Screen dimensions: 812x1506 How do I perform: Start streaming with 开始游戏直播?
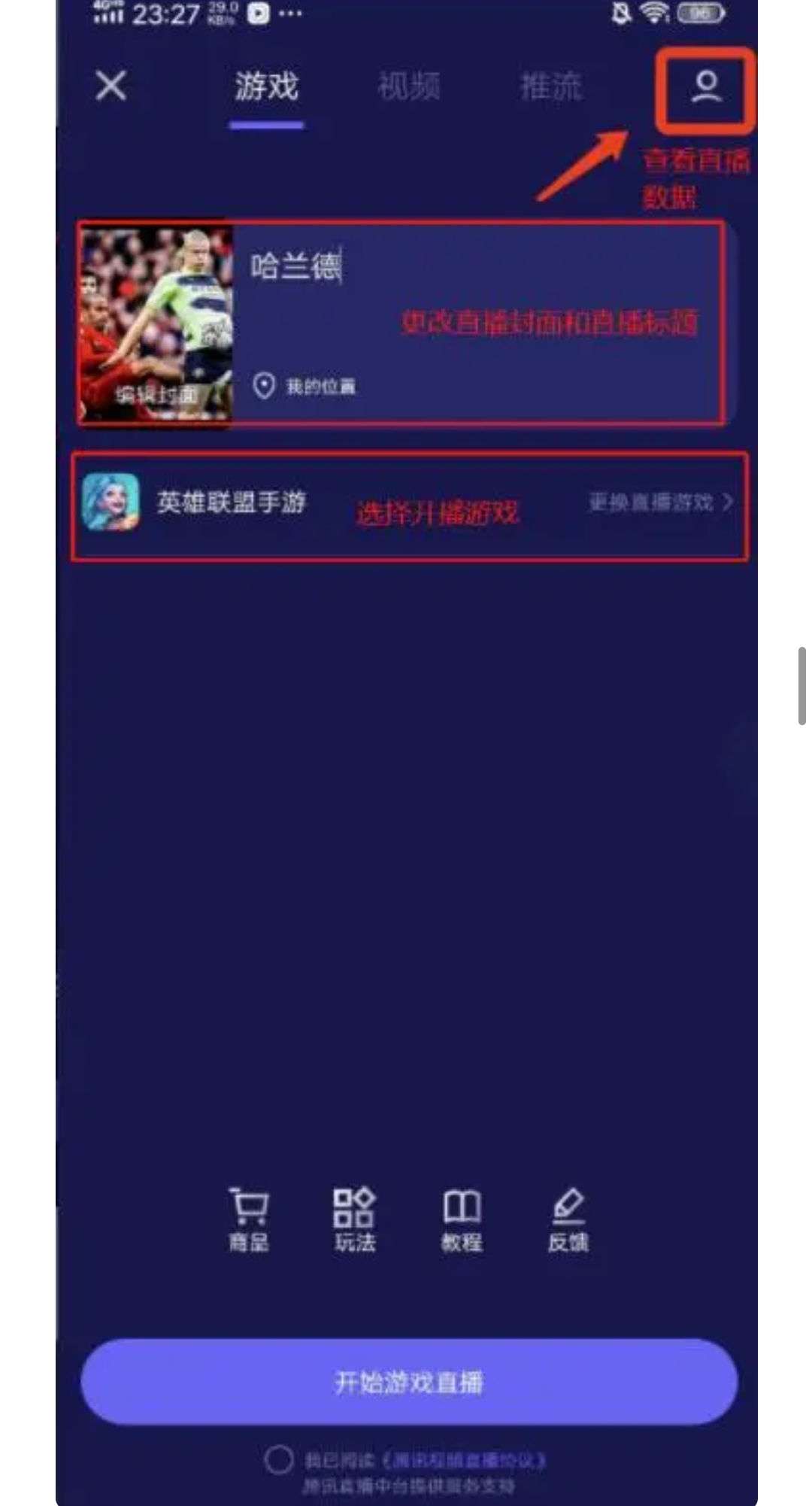(x=408, y=1381)
